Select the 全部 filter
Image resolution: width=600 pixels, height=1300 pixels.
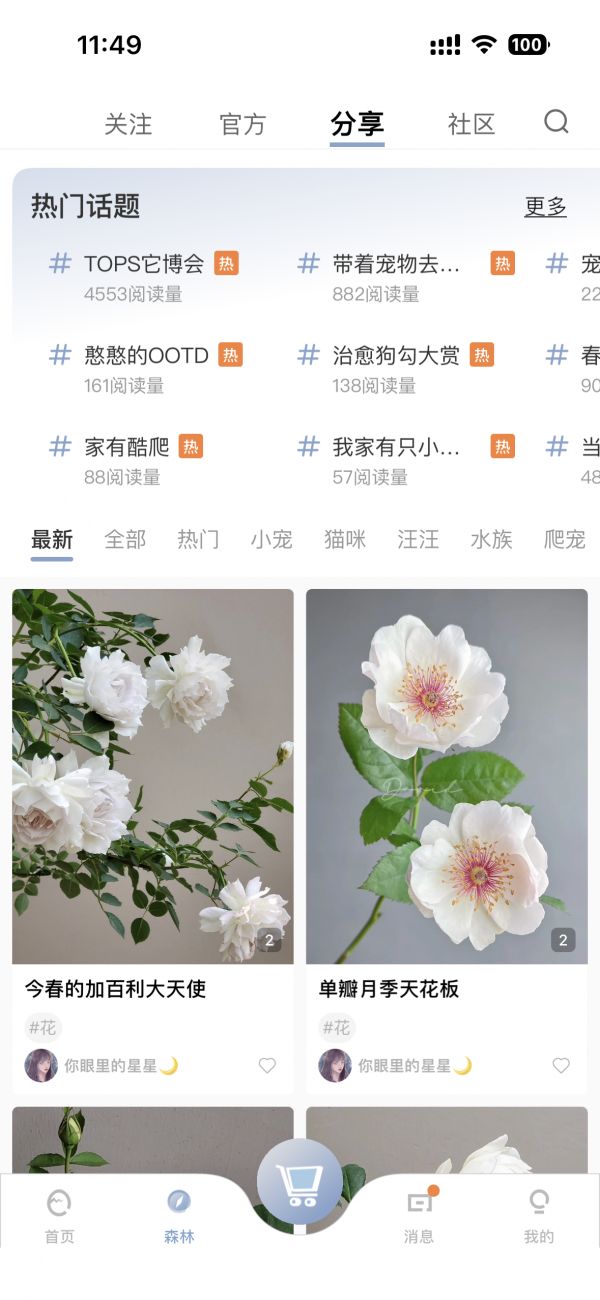coord(125,540)
